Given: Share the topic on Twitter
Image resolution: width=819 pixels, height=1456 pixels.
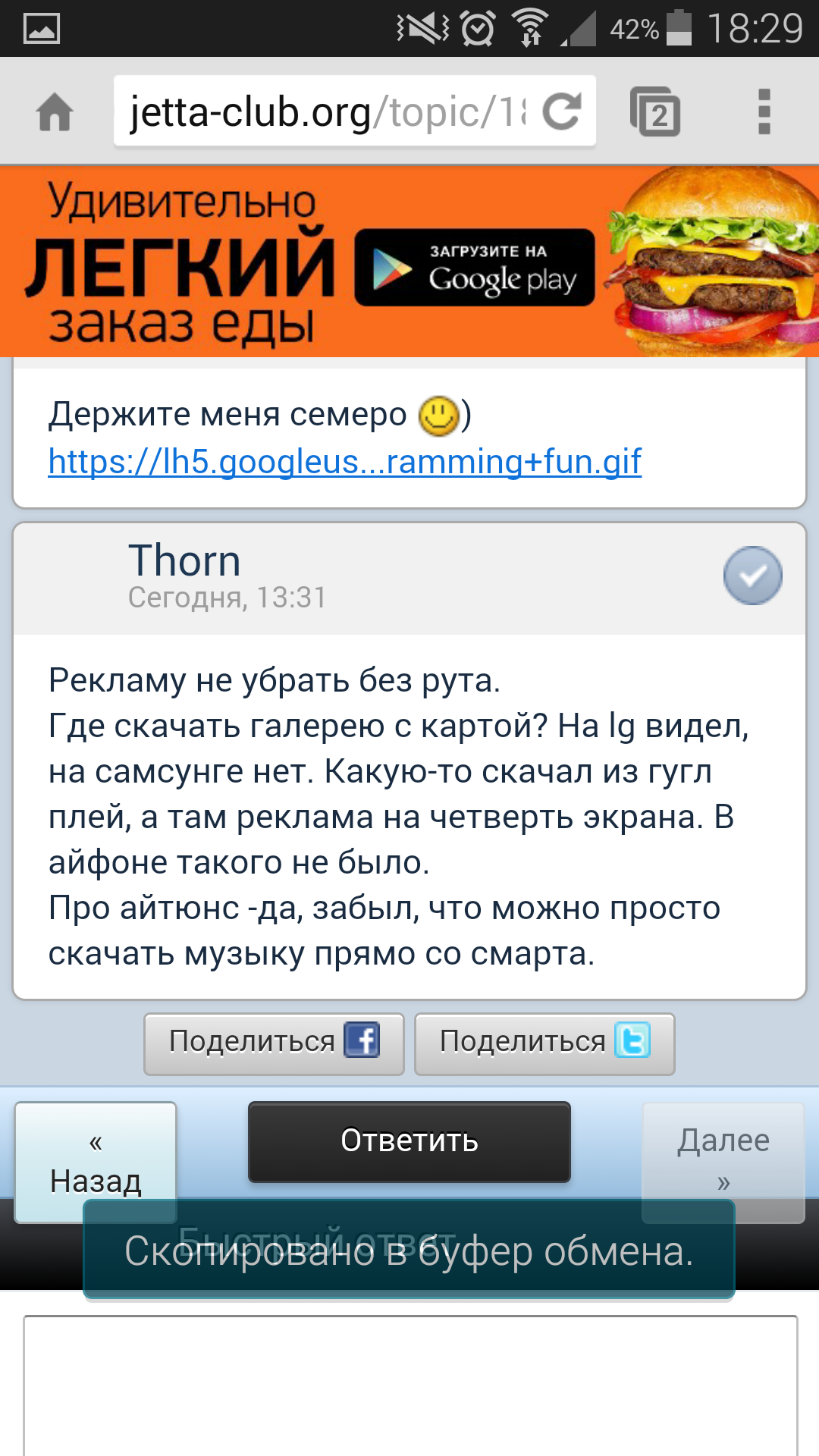Looking at the screenshot, I should (x=544, y=1043).
